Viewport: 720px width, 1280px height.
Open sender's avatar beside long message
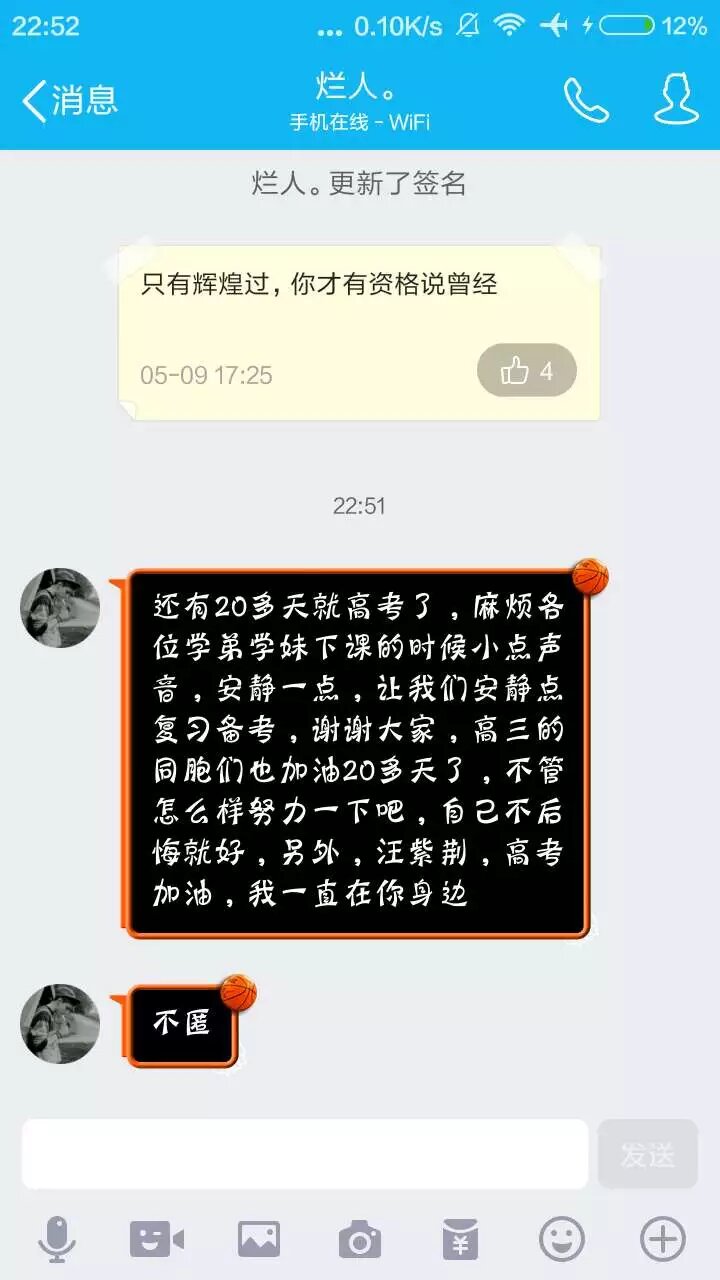tap(60, 608)
